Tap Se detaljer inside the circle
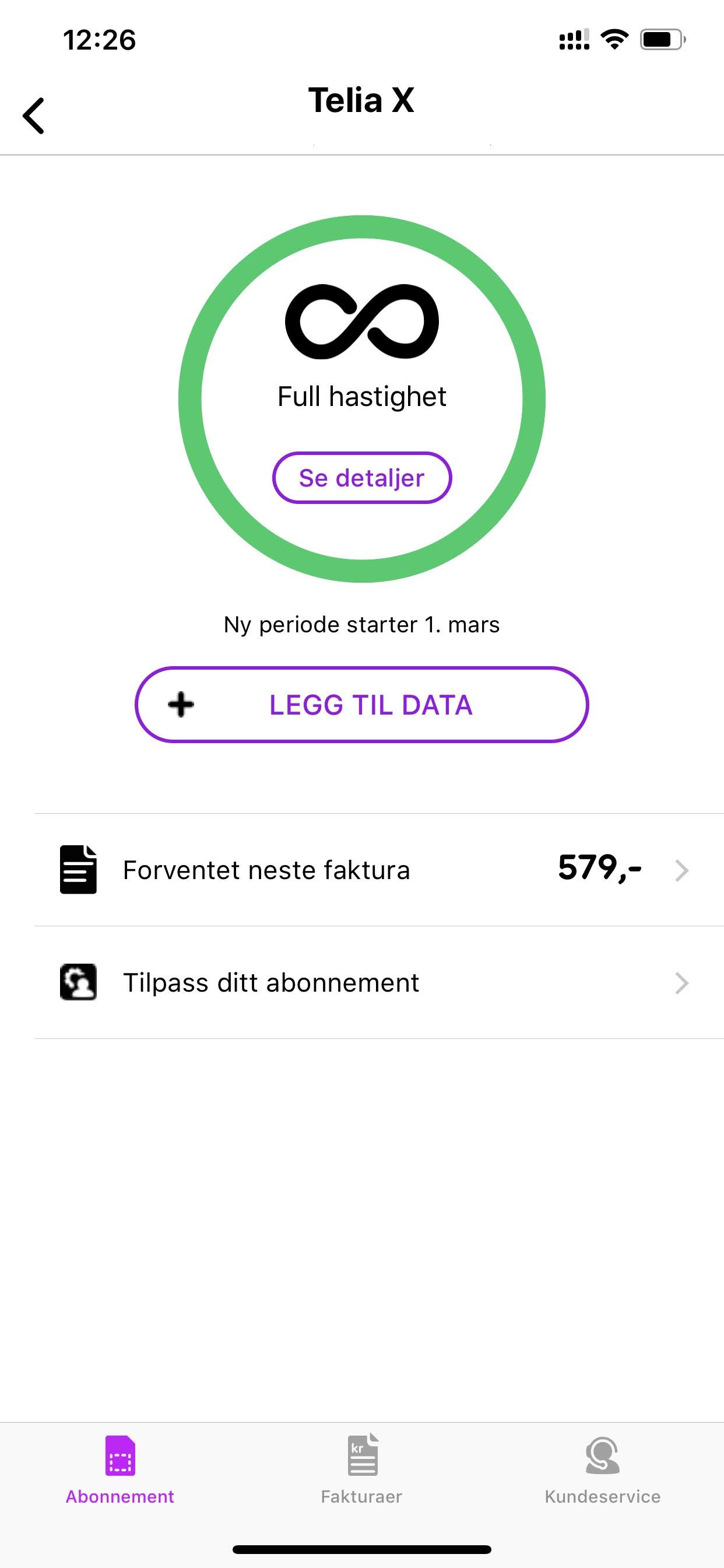 pos(362,478)
